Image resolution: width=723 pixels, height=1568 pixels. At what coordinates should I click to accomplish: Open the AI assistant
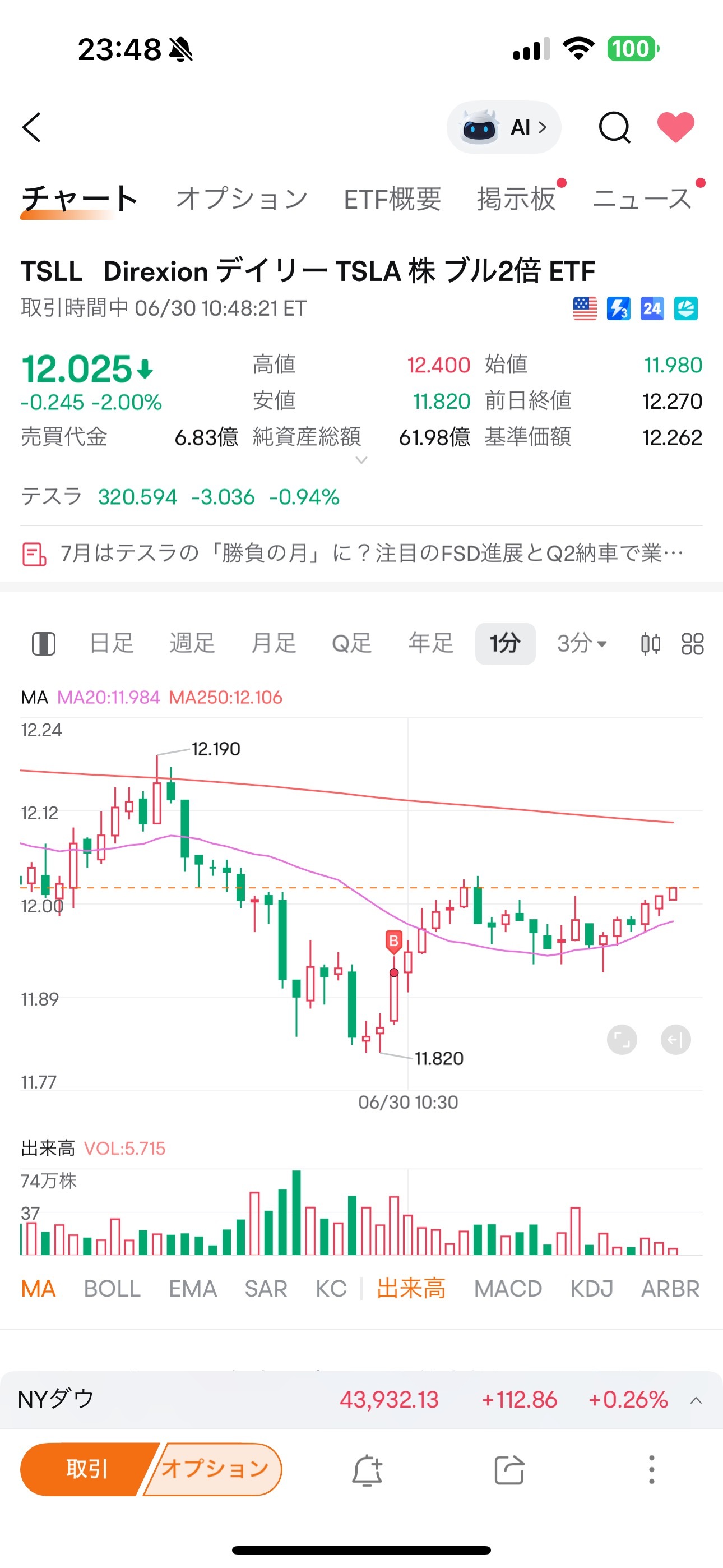tap(504, 127)
